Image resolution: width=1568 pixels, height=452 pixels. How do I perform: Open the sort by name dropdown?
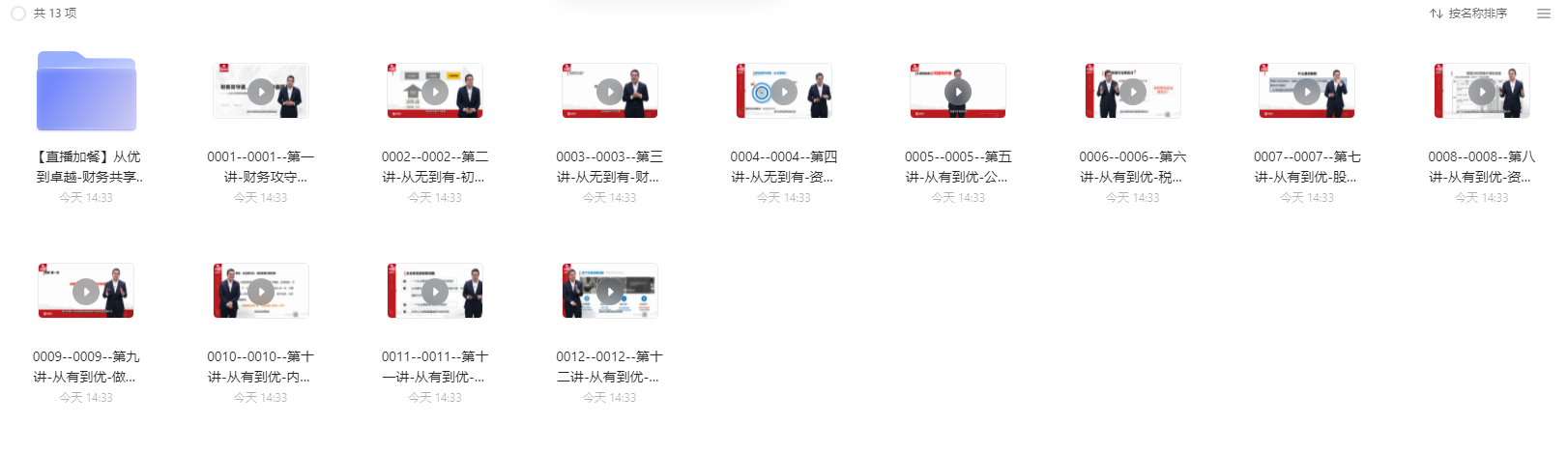pos(1469,14)
